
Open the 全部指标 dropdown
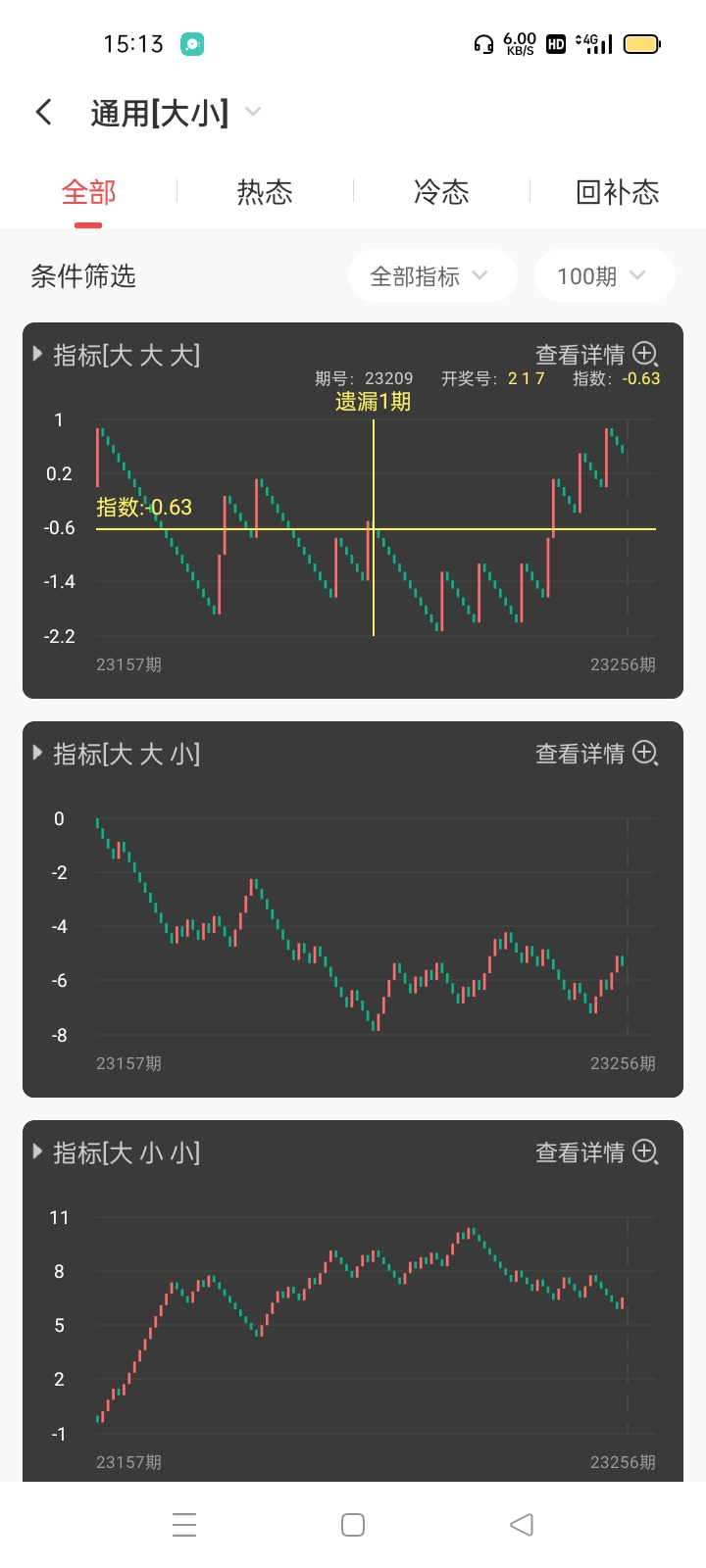[431, 275]
